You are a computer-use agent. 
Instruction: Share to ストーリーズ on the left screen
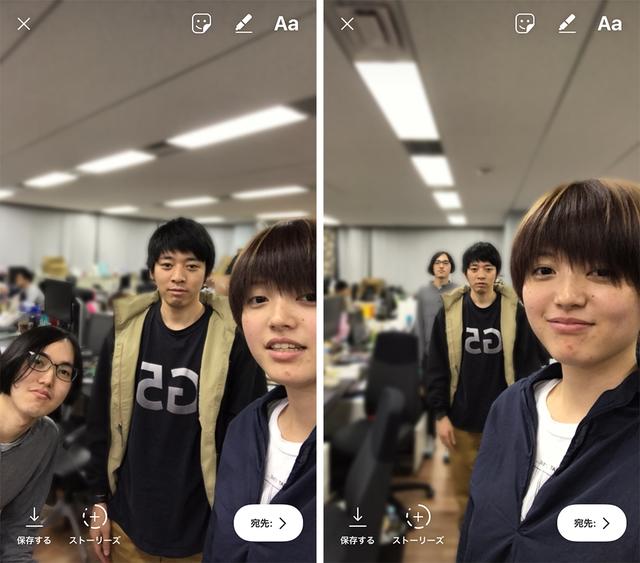coord(94,523)
